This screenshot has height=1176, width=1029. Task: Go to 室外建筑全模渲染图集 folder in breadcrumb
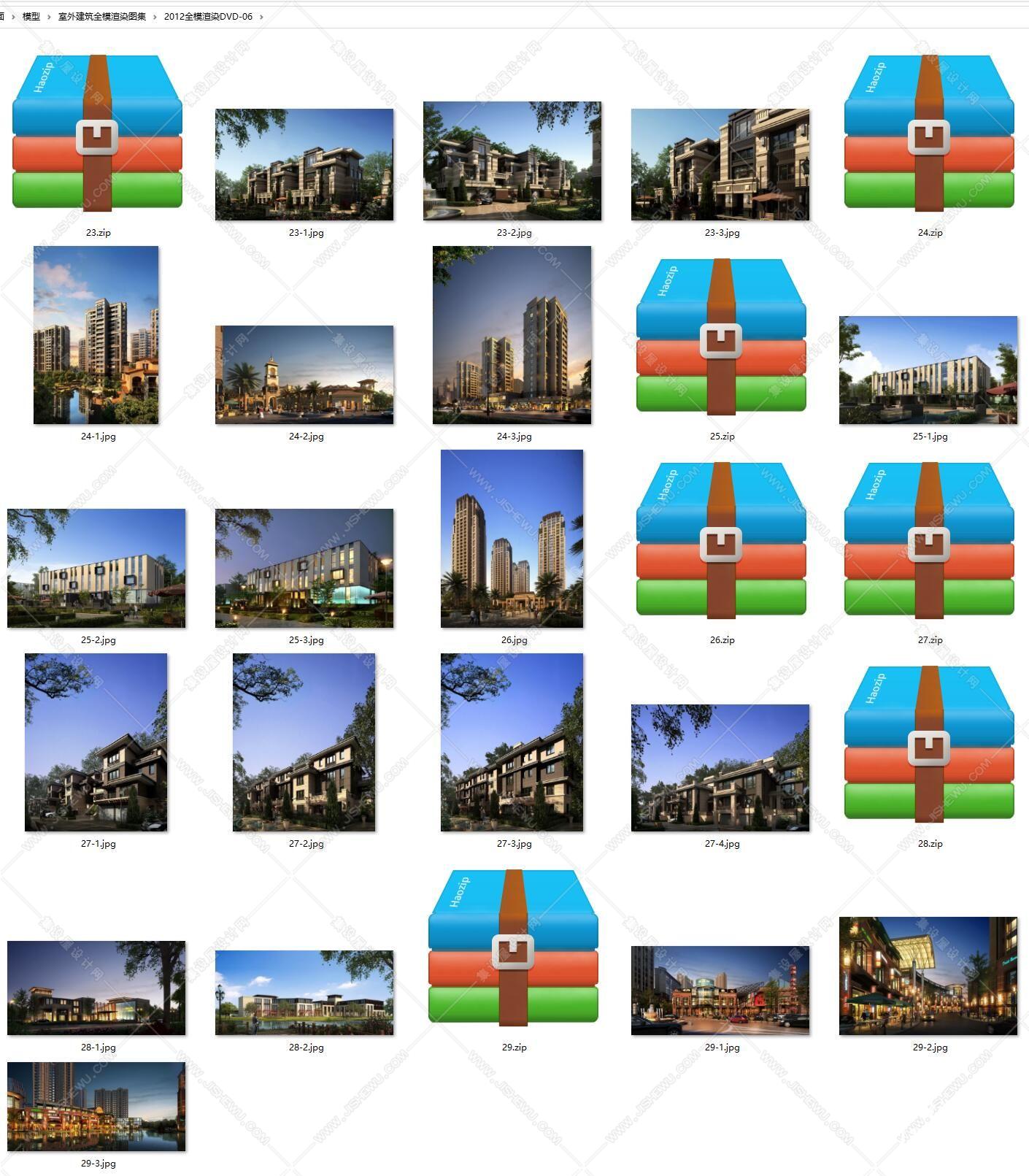click(102, 16)
